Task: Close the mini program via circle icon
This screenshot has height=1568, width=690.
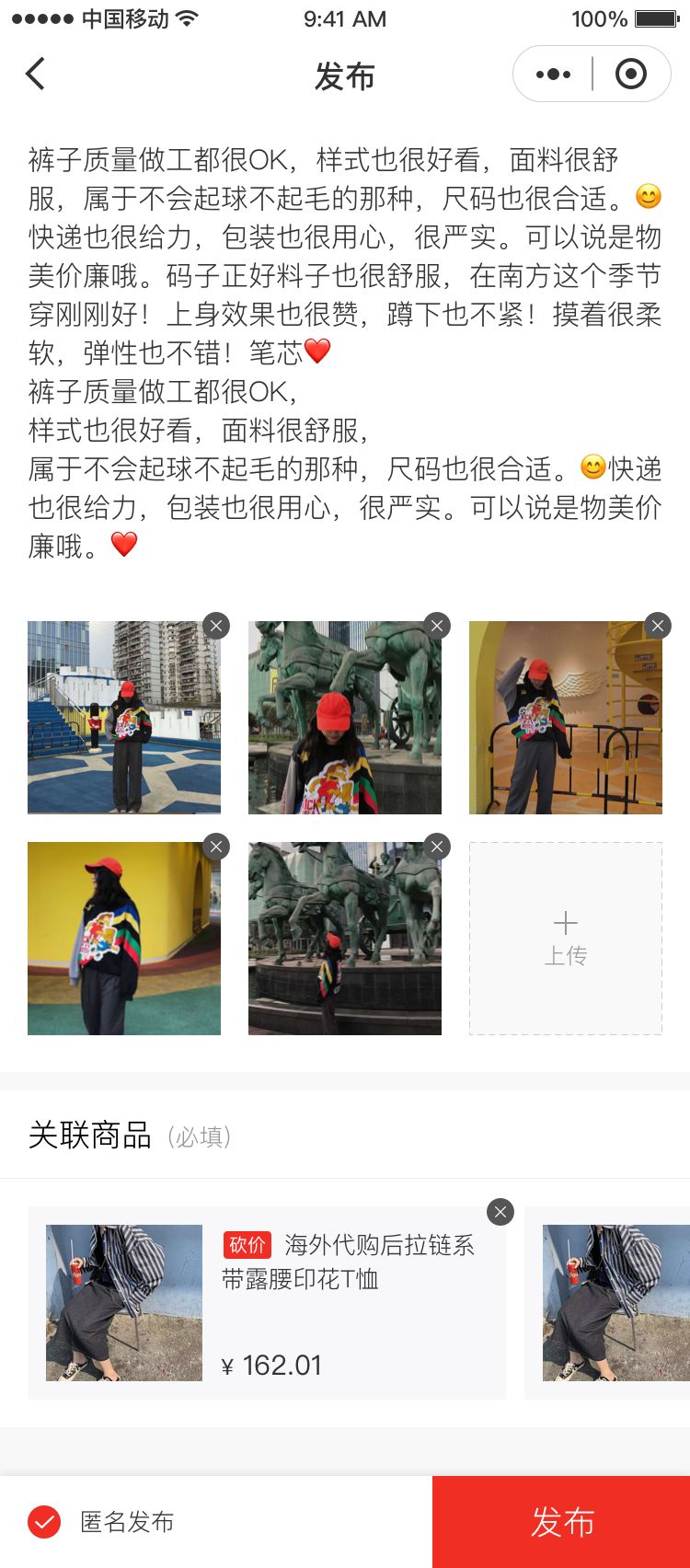Action: pyautogui.click(x=631, y=75)
